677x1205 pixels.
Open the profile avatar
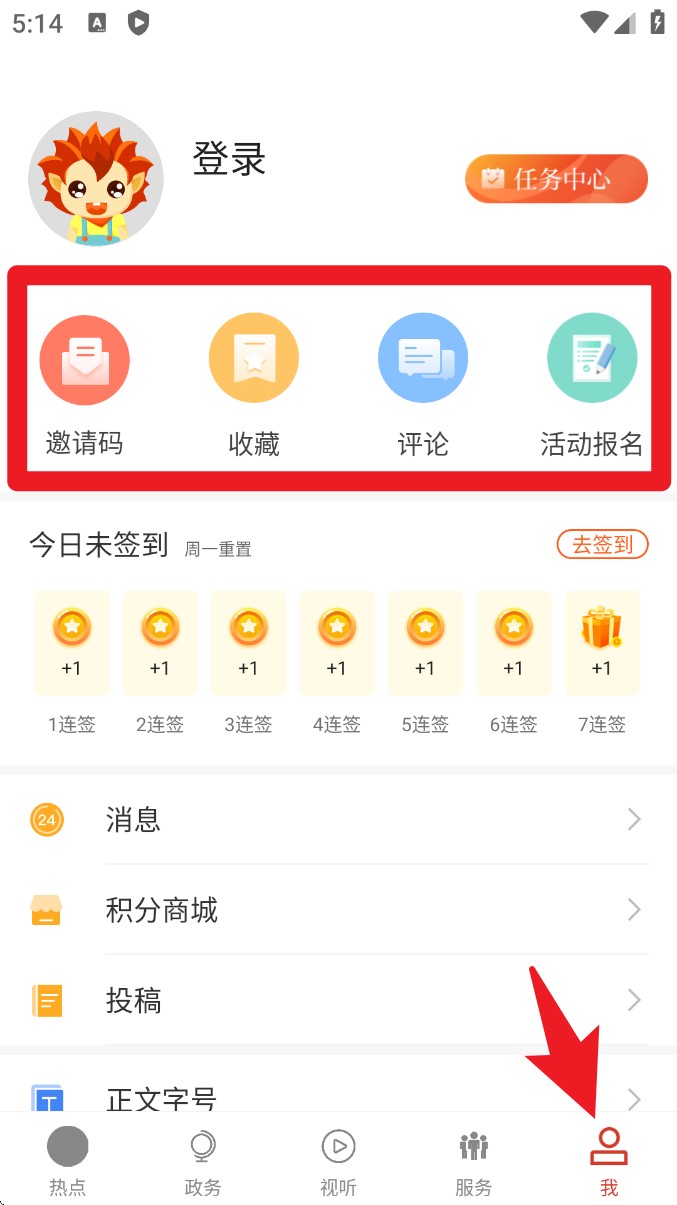(96, 179)
